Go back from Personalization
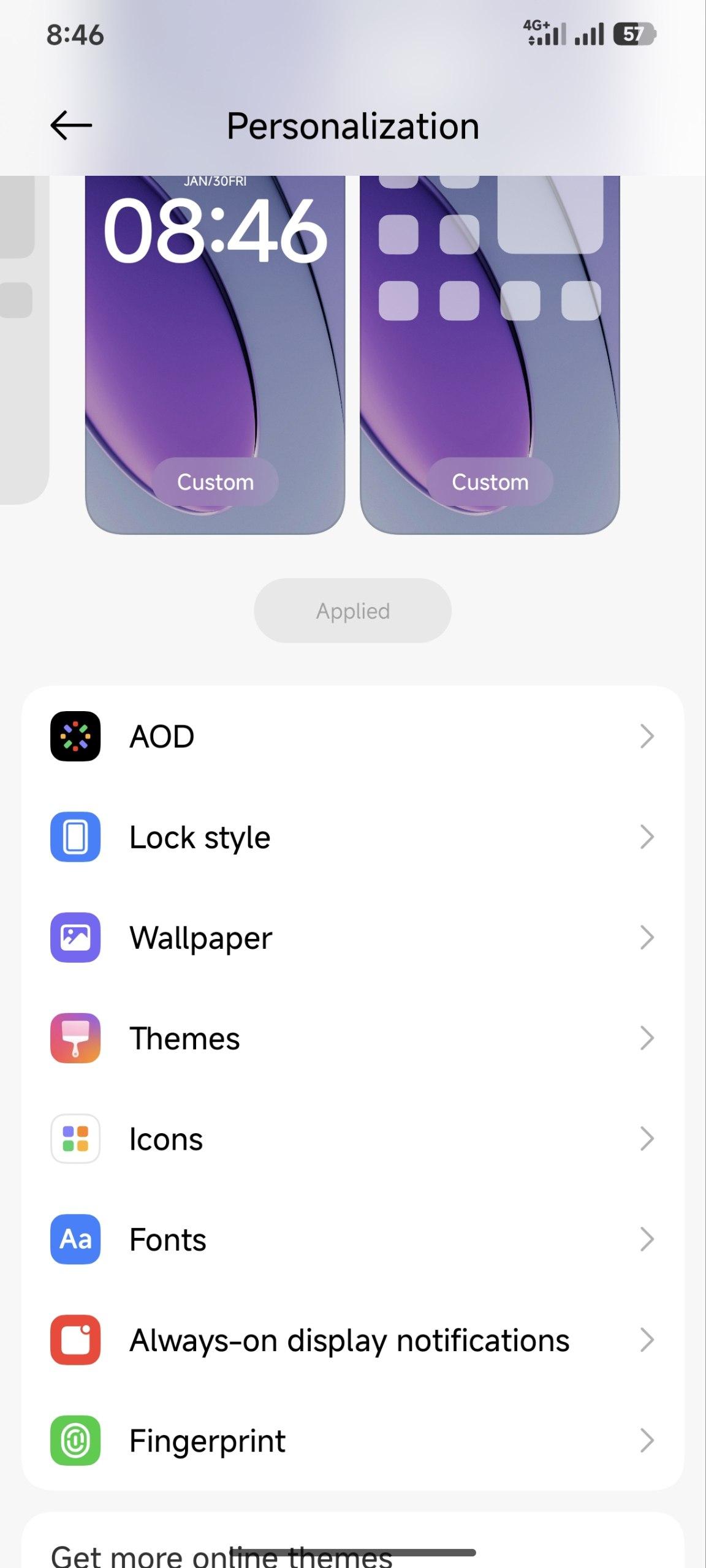Viewport: 706px width, 1568px height. point(71,126)
